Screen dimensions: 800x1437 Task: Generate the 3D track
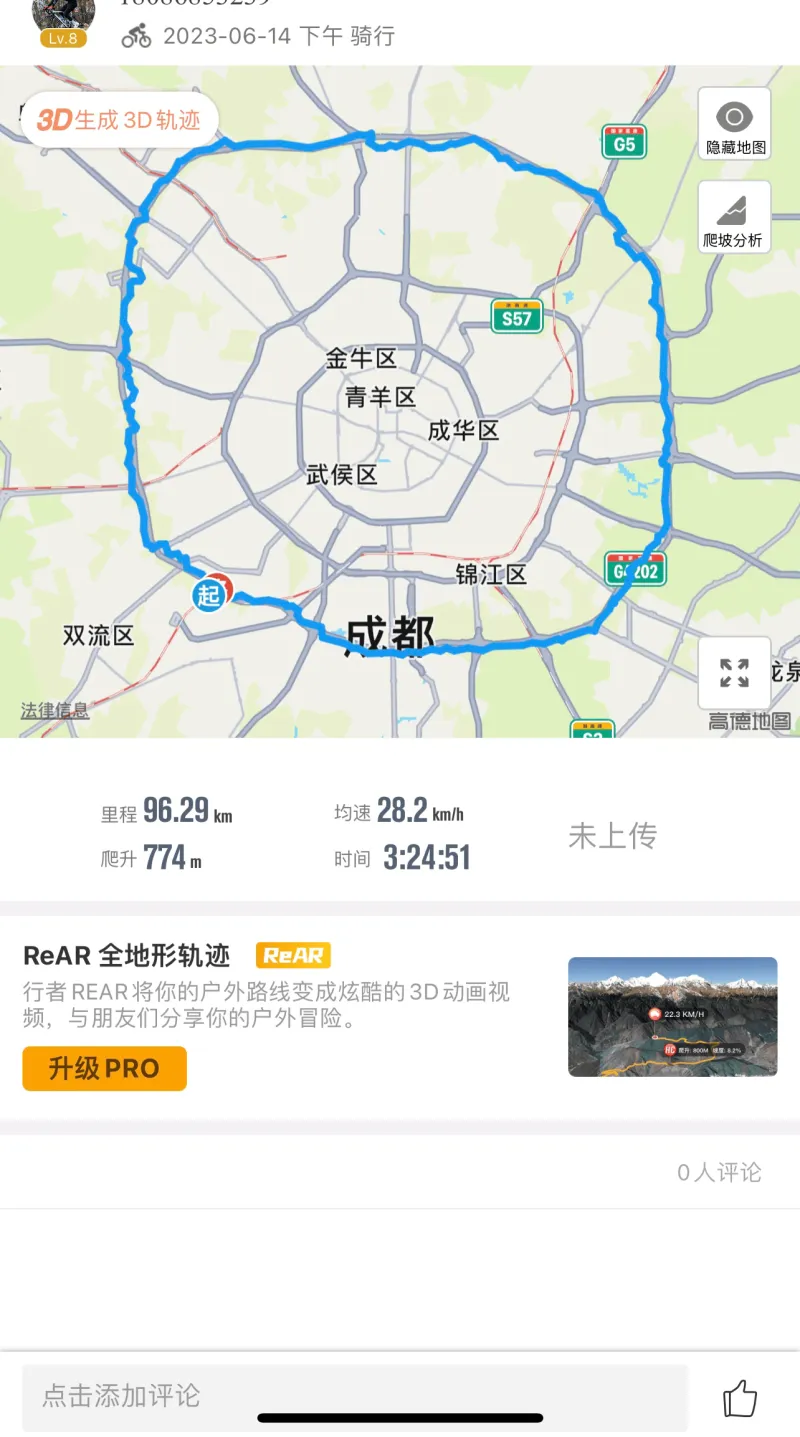pyautogui.click(x=119, y=120)
